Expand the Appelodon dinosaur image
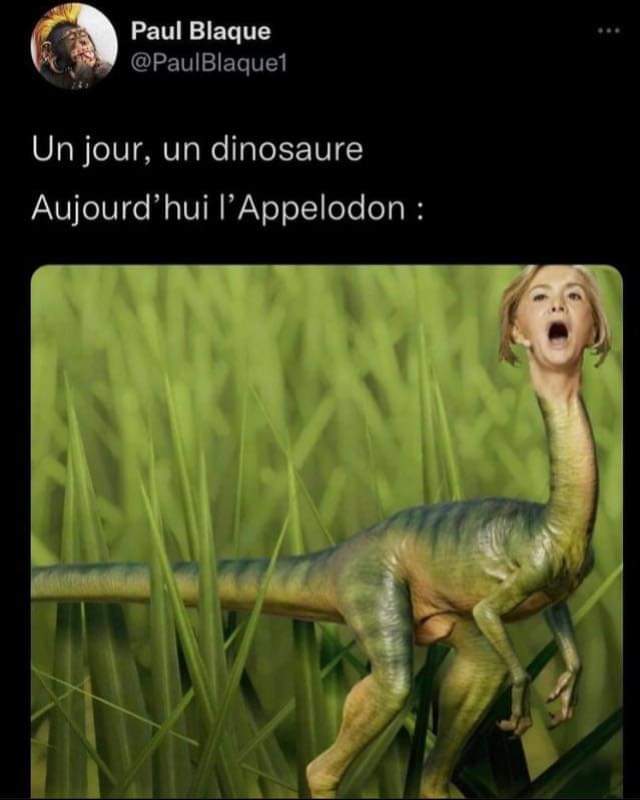 point(326,530)
